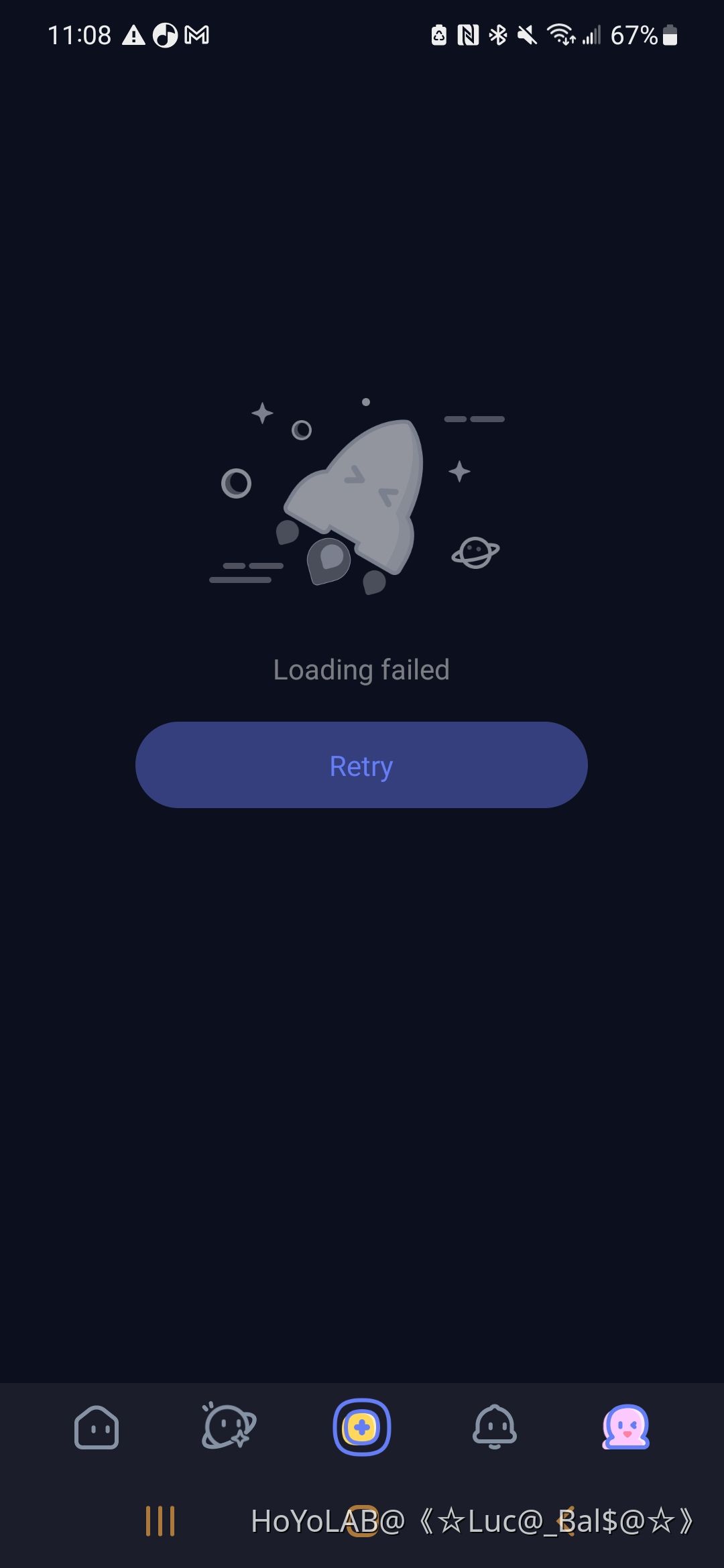724x1568 pixels.
Task: Tap the Explore planet icon
Action: coord(228,1427)
